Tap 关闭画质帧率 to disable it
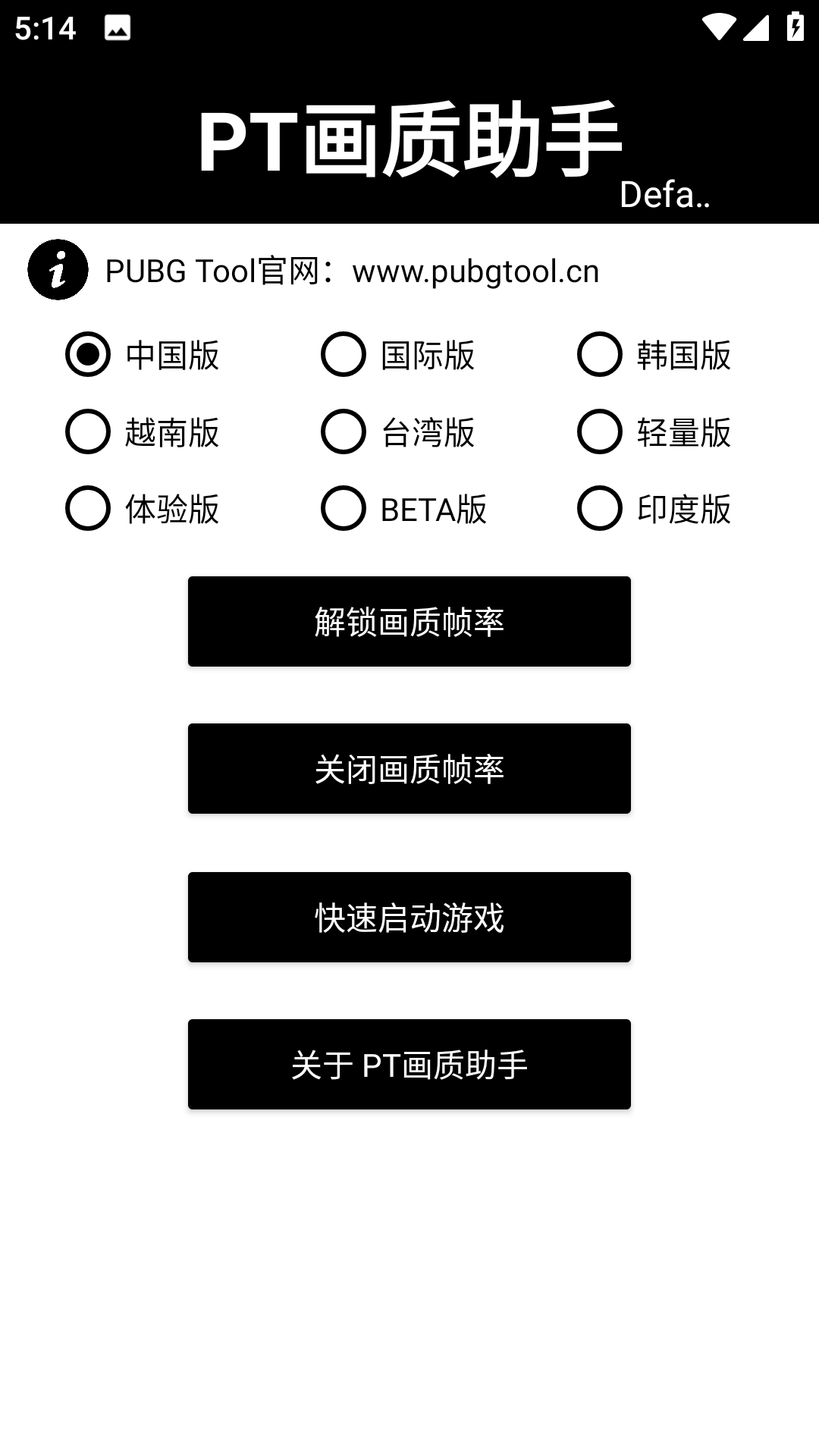819x1456 pixels. click(409, 769)
